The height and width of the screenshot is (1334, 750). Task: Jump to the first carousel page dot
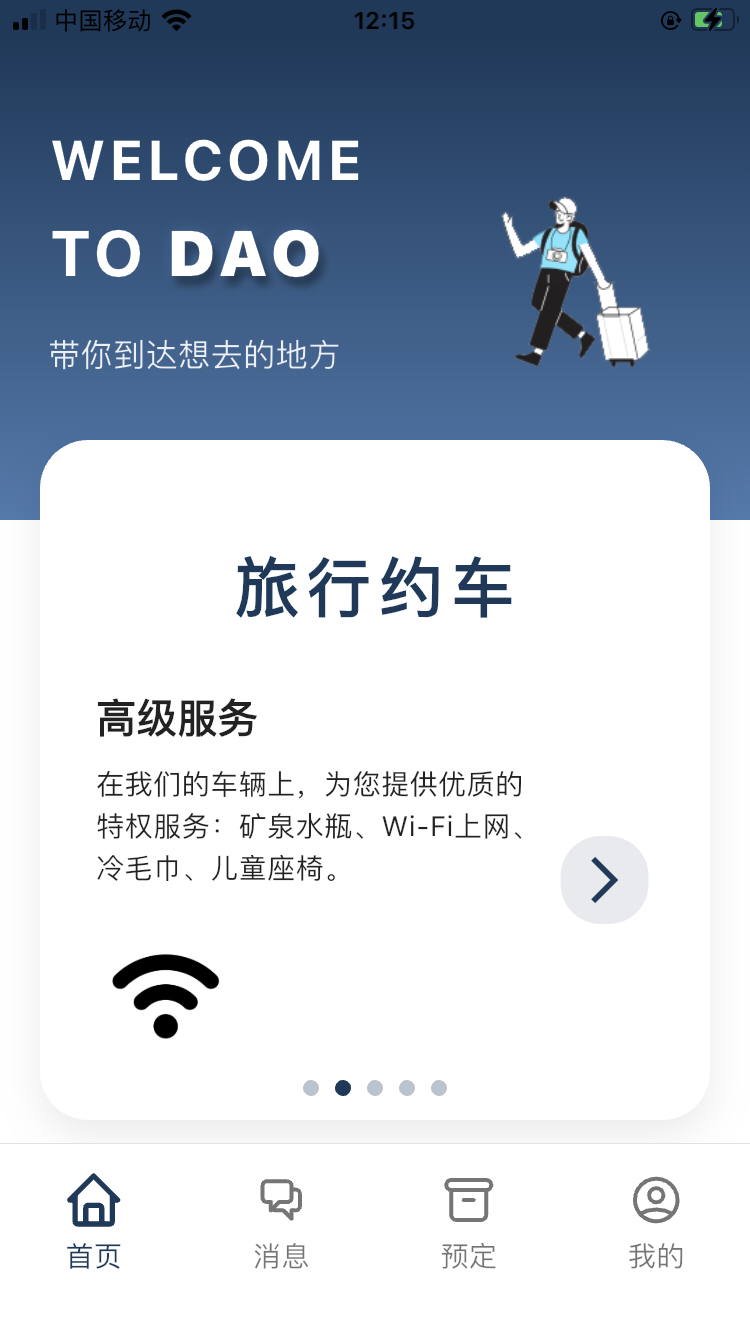pyautogui.click(x=311, y=1088)
